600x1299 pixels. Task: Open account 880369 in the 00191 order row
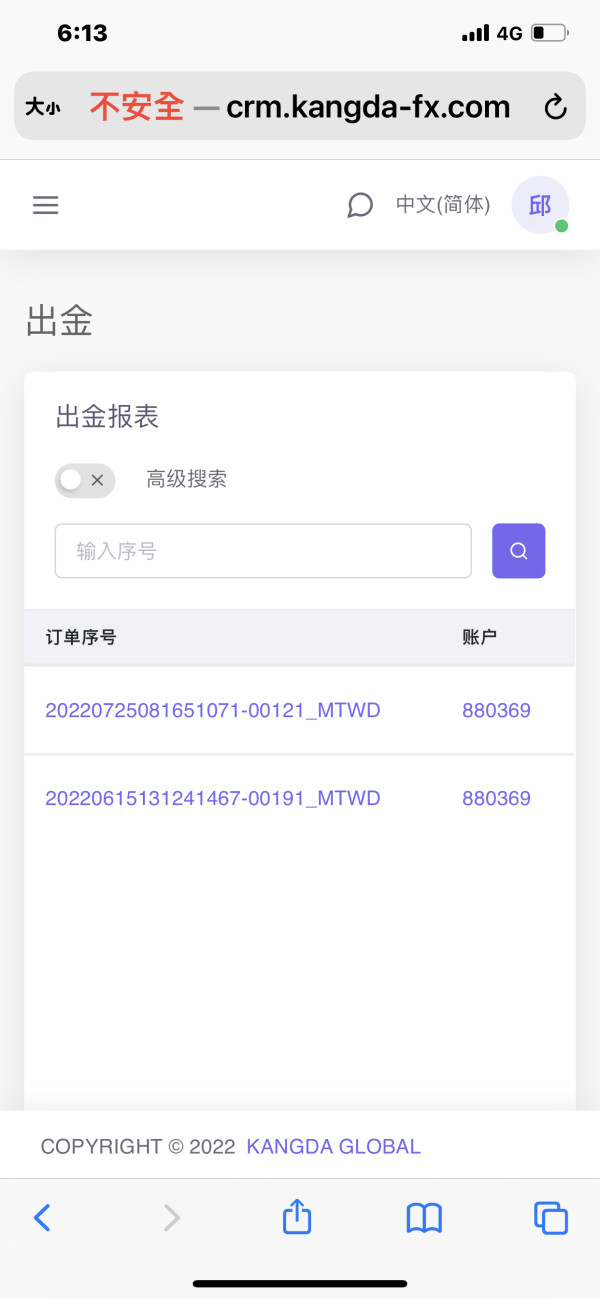pos(496,799)
